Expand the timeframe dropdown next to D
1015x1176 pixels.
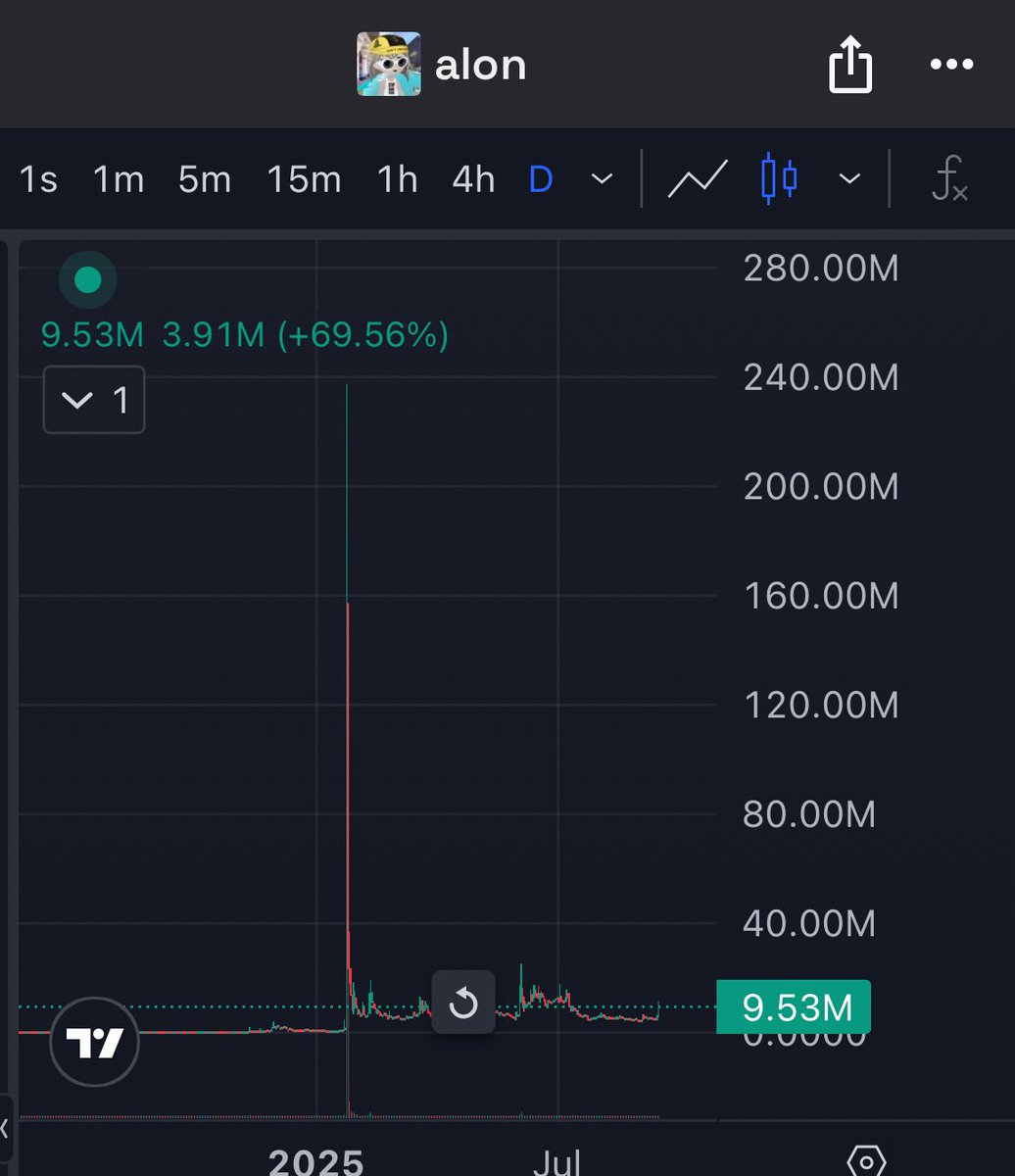tap(603, 179)
